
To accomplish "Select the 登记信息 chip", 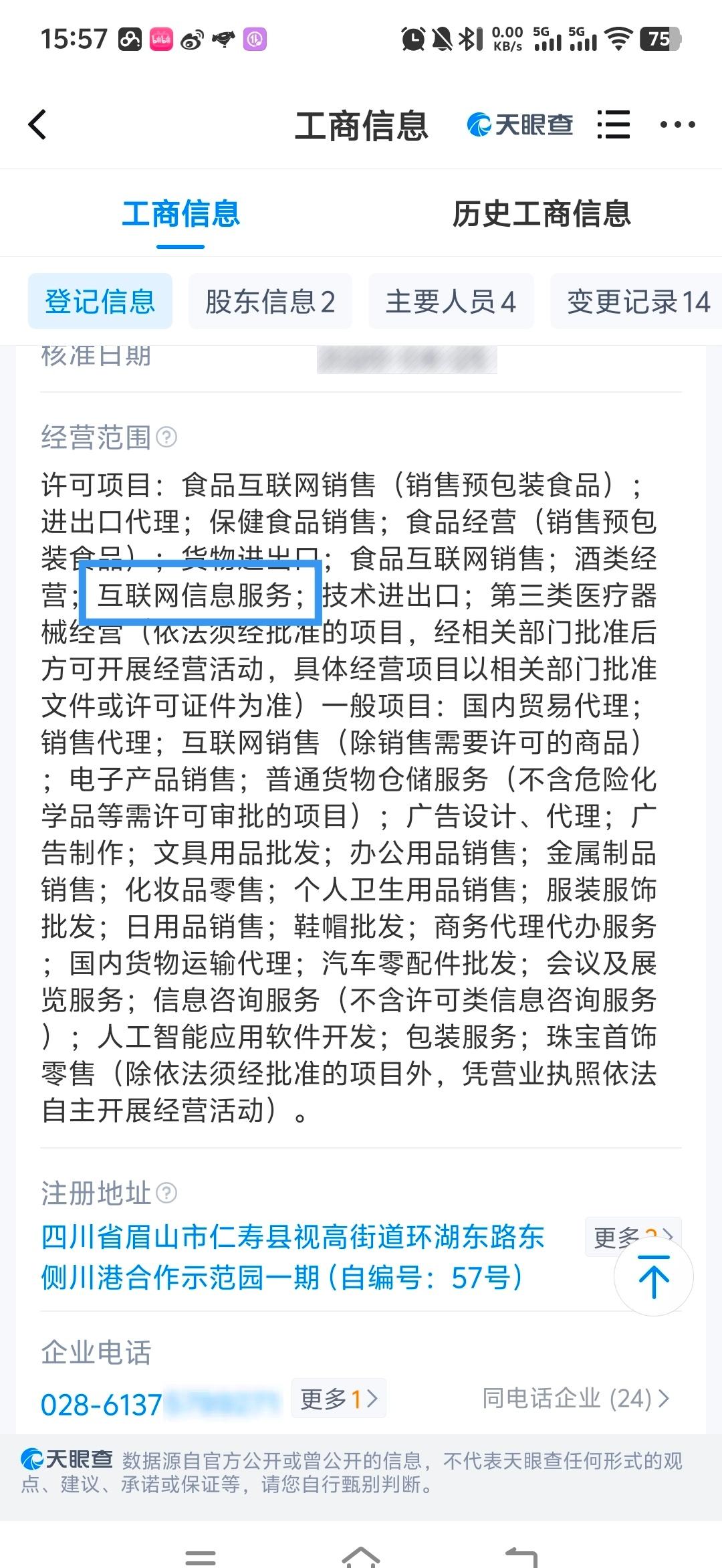I will coord(100,301).
